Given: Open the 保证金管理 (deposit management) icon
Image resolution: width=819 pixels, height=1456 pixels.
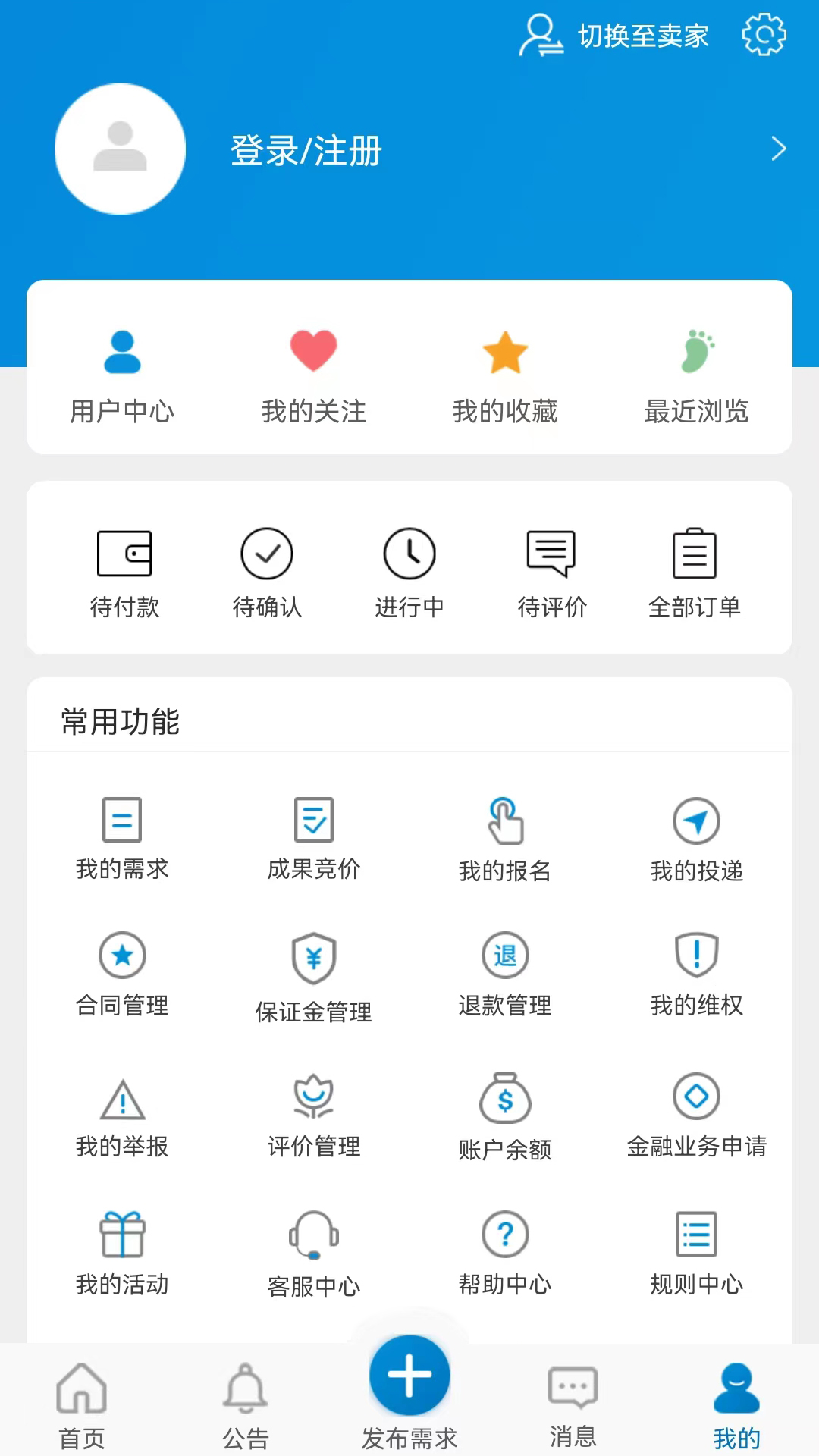Looking at the screenshot, I should coord(313,973).
